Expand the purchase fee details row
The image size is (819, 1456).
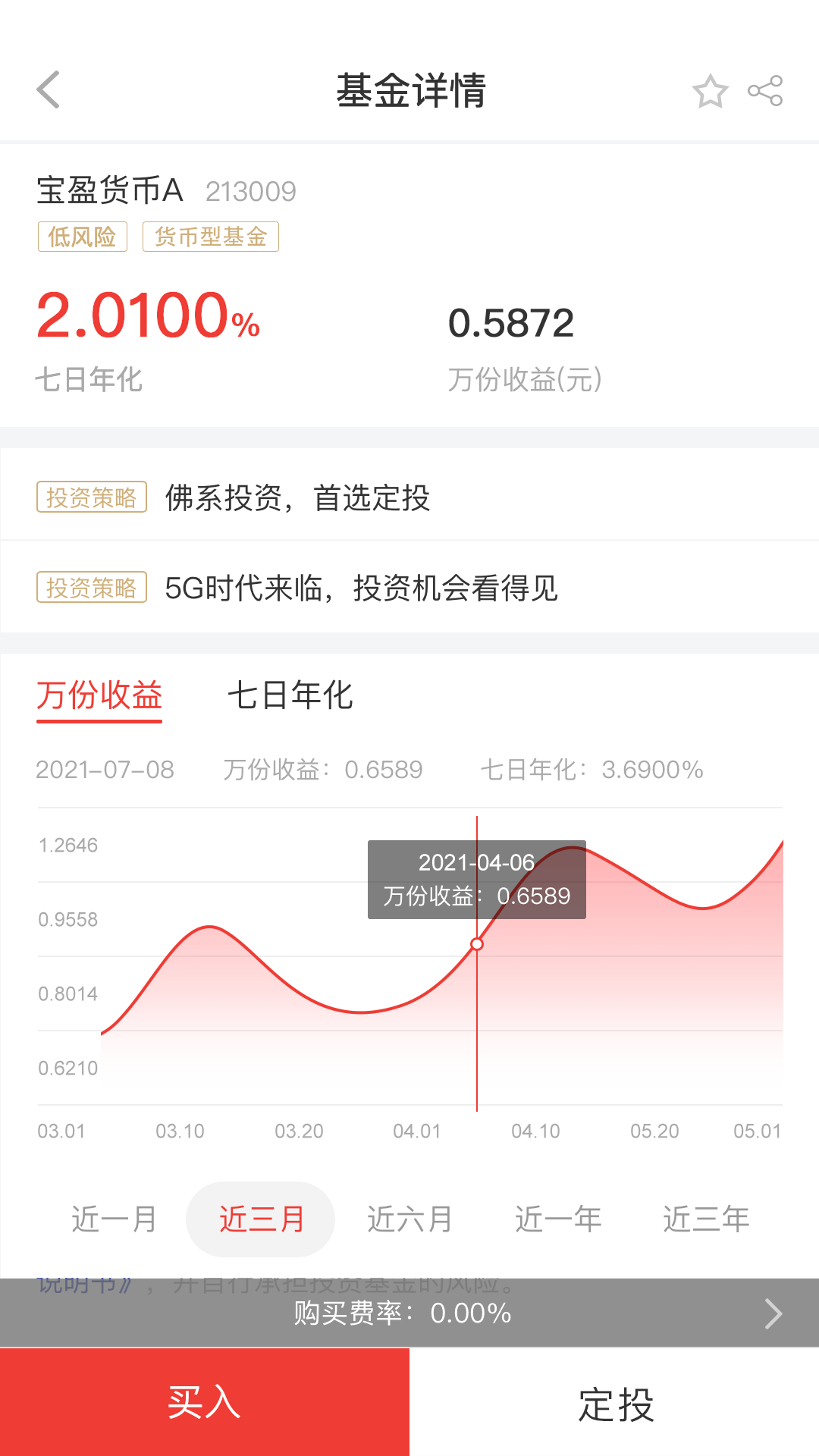tap(409, 1313)
